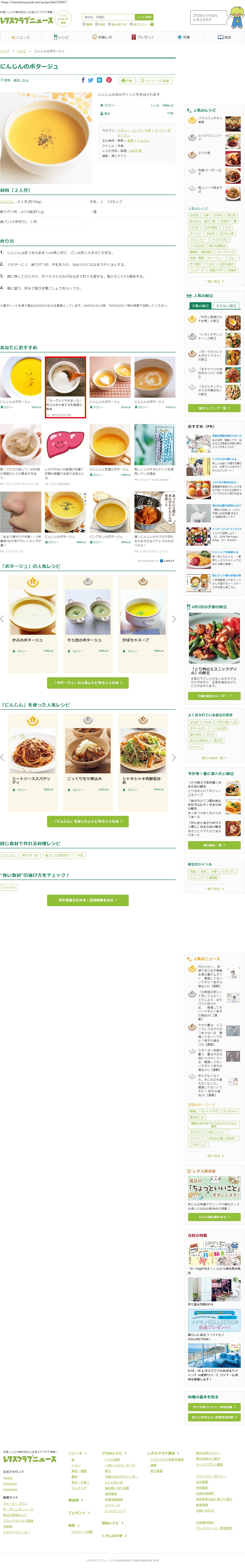Open 食材辞典 via the 旬や栄養もわかる button

[x=88, y=900]
